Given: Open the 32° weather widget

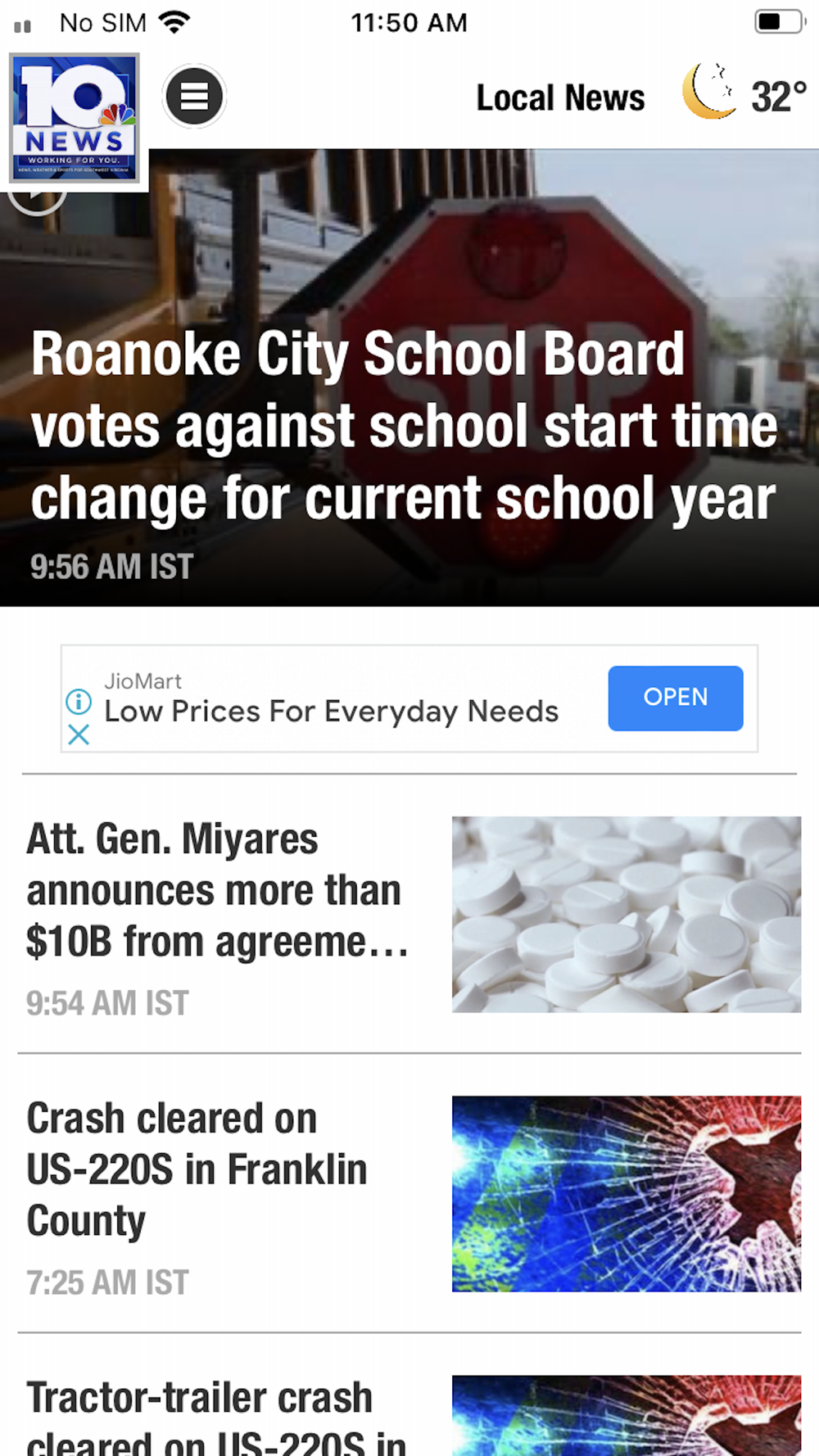Looking at the screenshot, I should [745, 95].
